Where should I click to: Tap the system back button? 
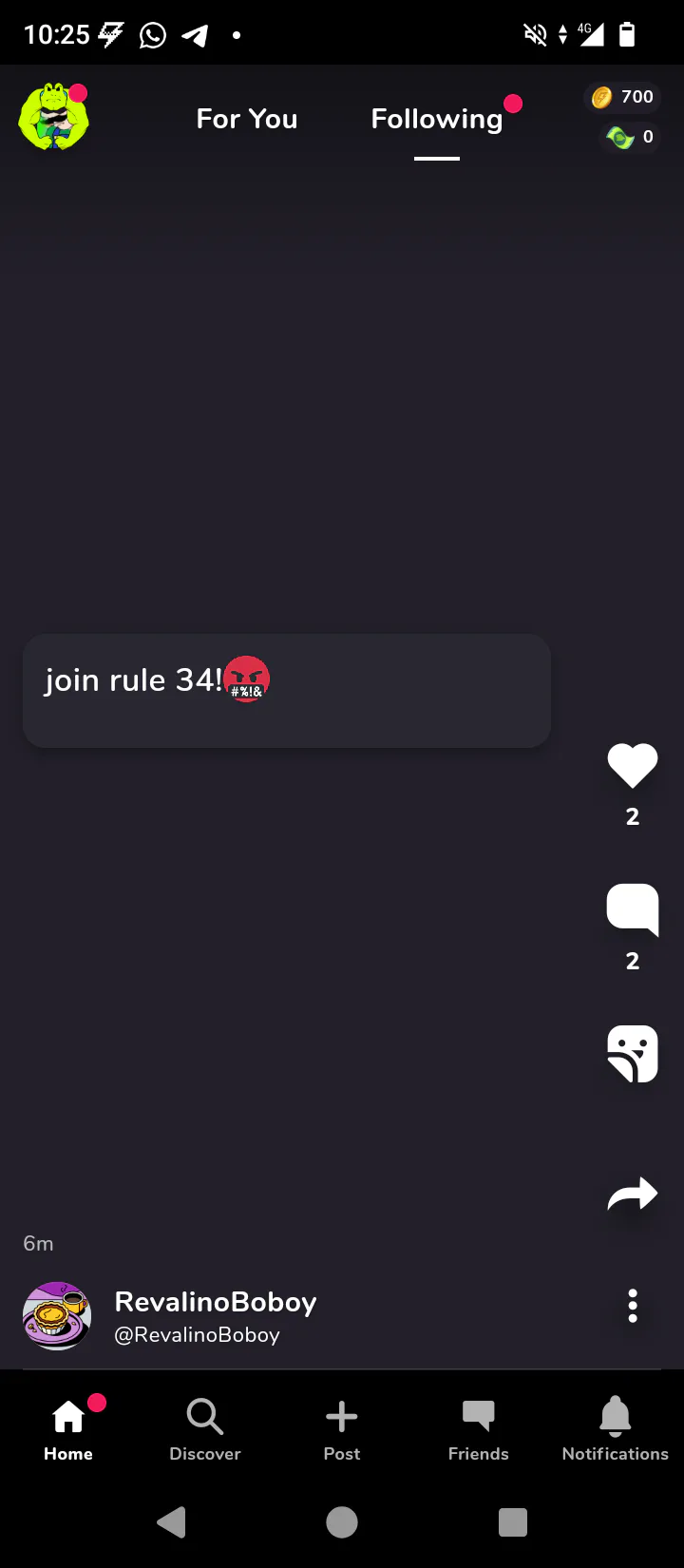coord(171,1522)
